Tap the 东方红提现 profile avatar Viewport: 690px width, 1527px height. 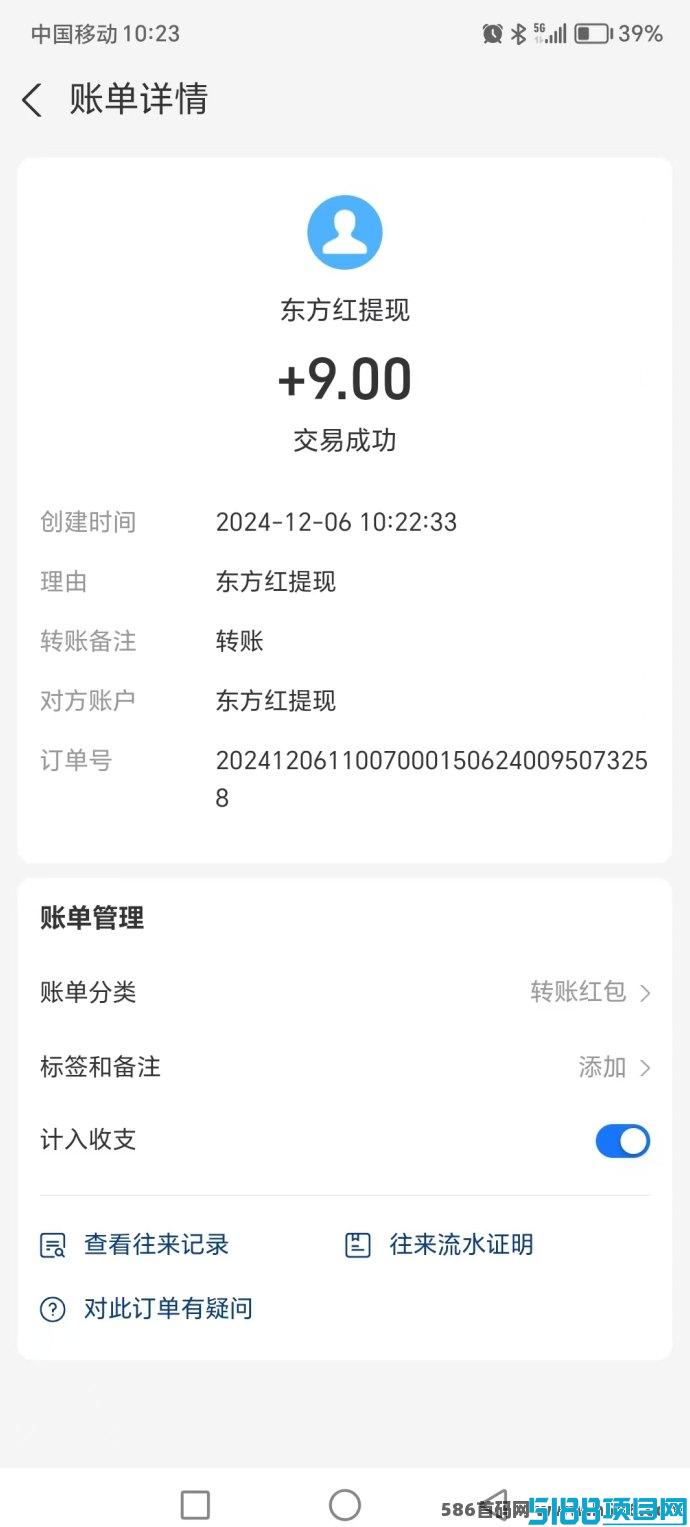tap(345, 232)
